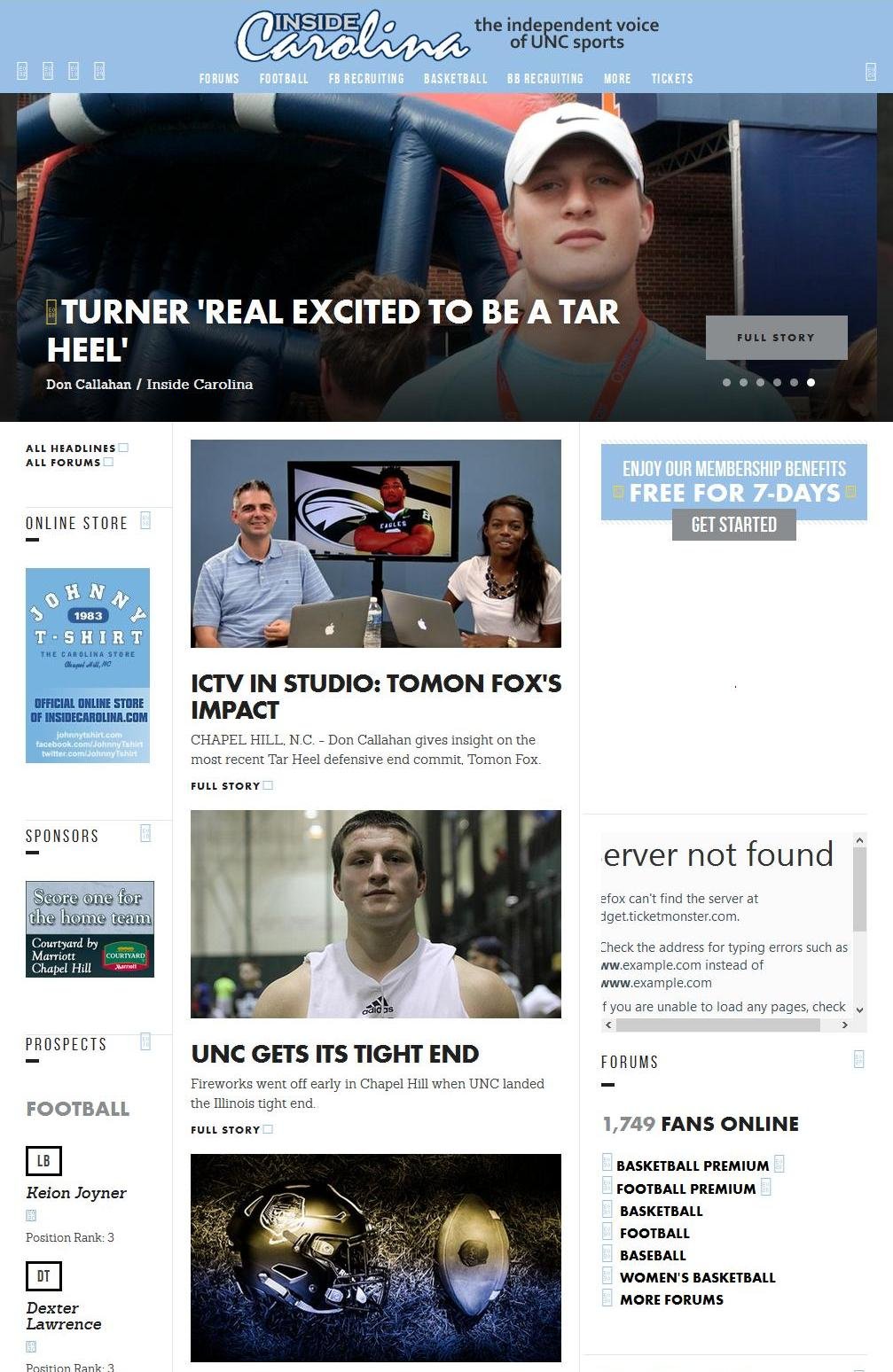Open the Tickets page
Viewport: 893px width, 1372px height.
(x=672, y=79)
